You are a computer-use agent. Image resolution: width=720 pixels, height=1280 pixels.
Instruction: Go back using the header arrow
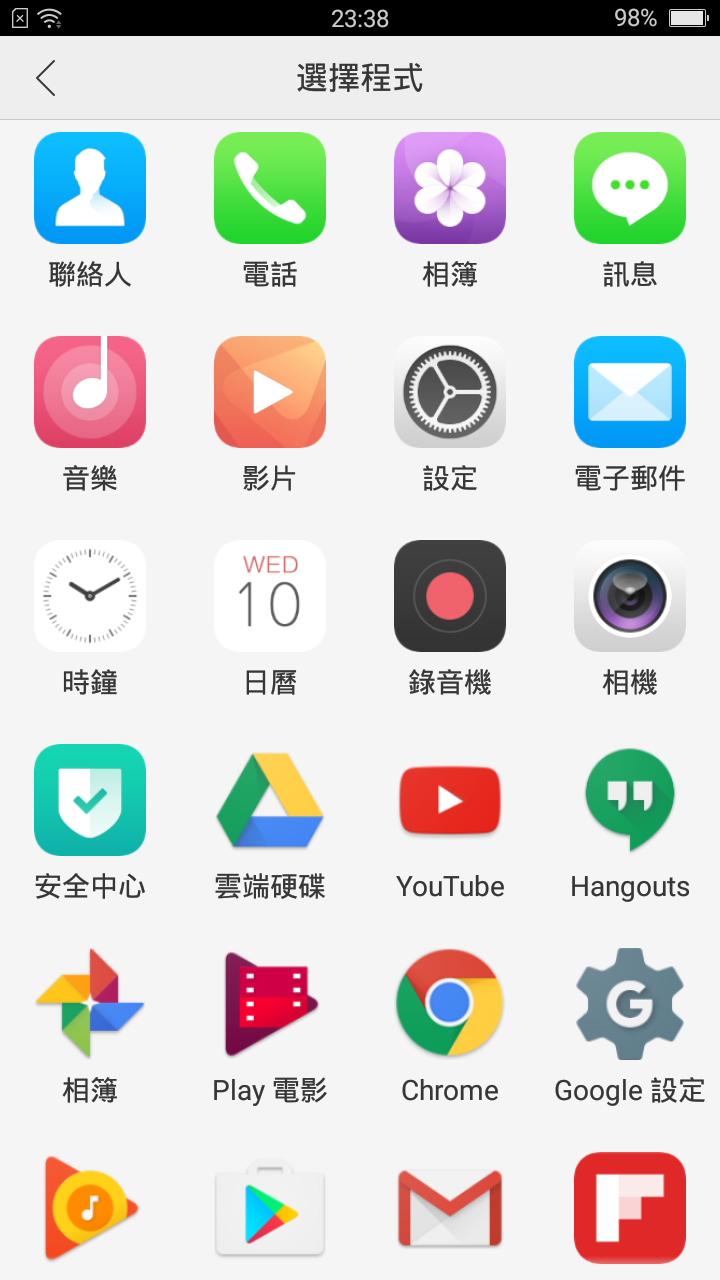pyautogui.click(x=45, y=78)
